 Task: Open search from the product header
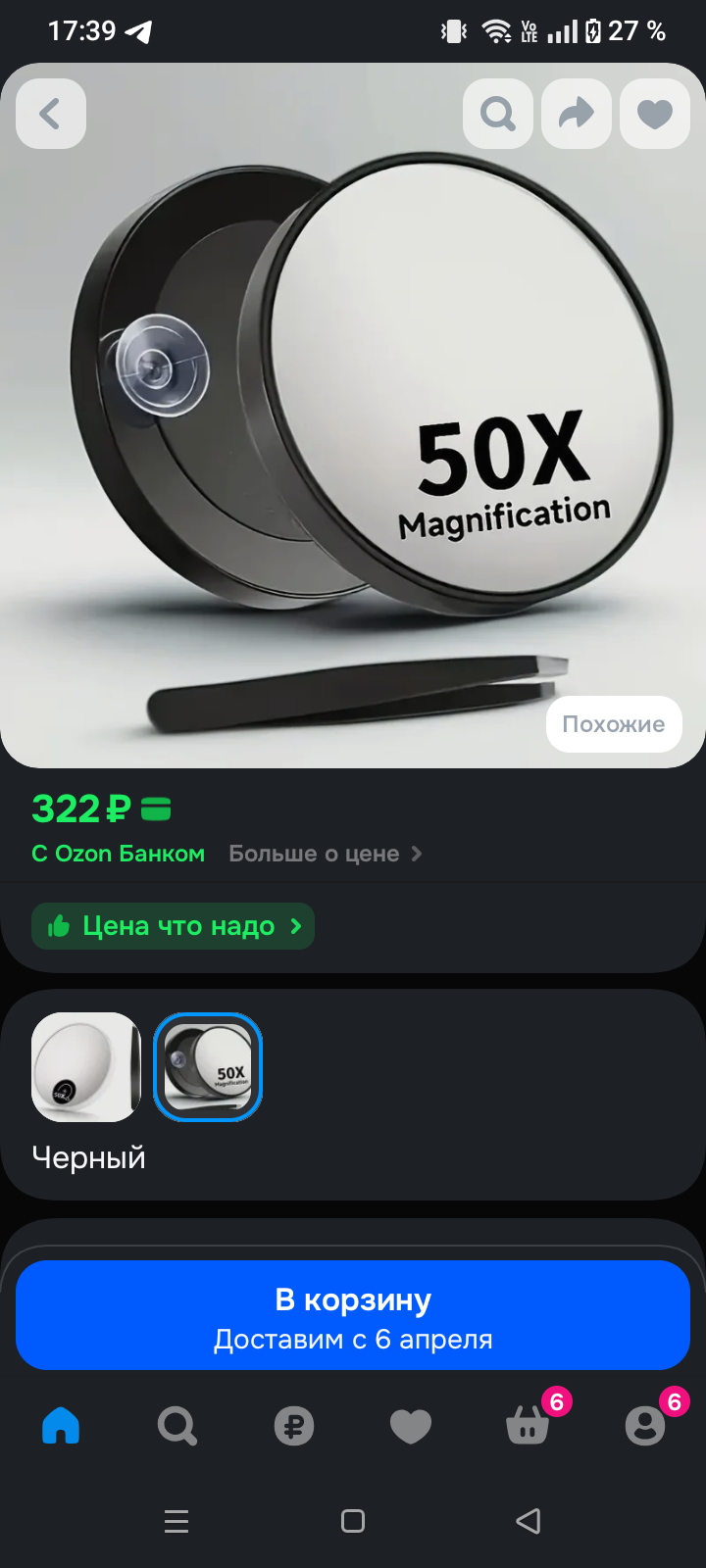coord(498,114)
